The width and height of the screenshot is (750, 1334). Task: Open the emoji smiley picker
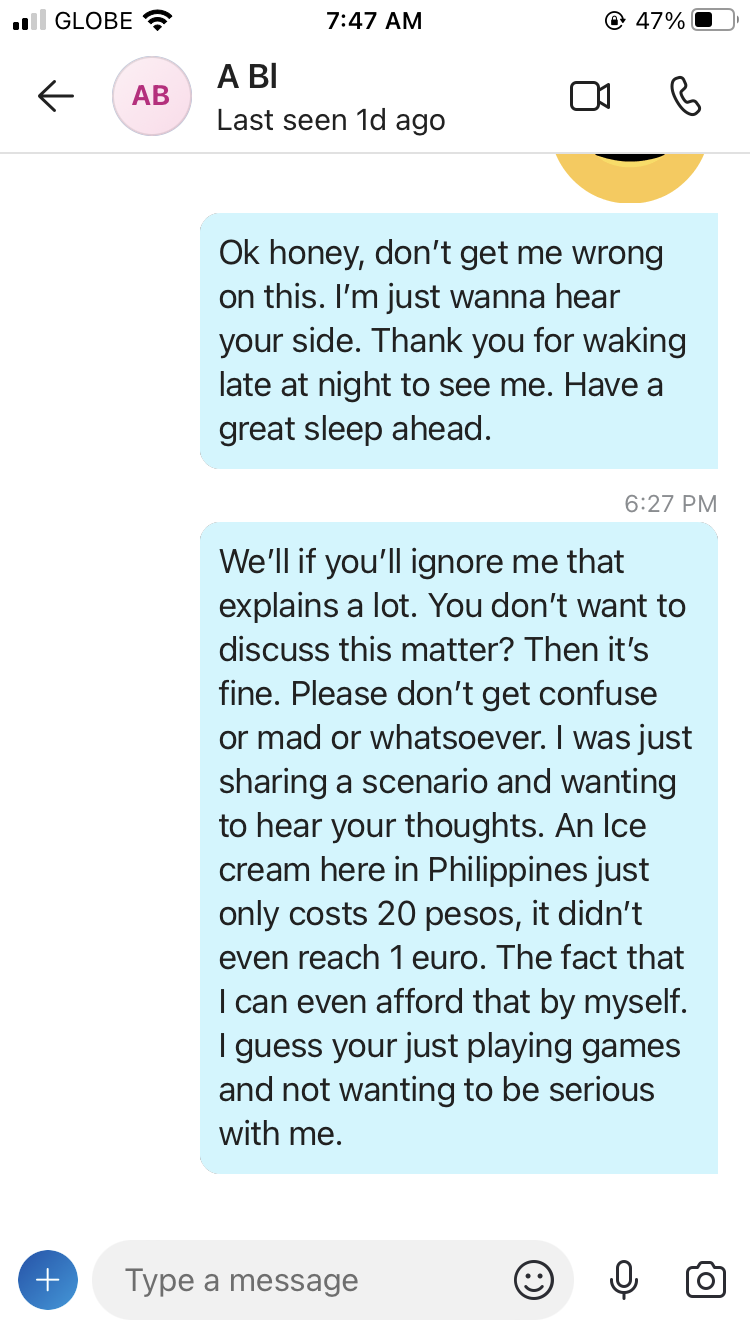pyautogui.click(x=534, y=1280)
